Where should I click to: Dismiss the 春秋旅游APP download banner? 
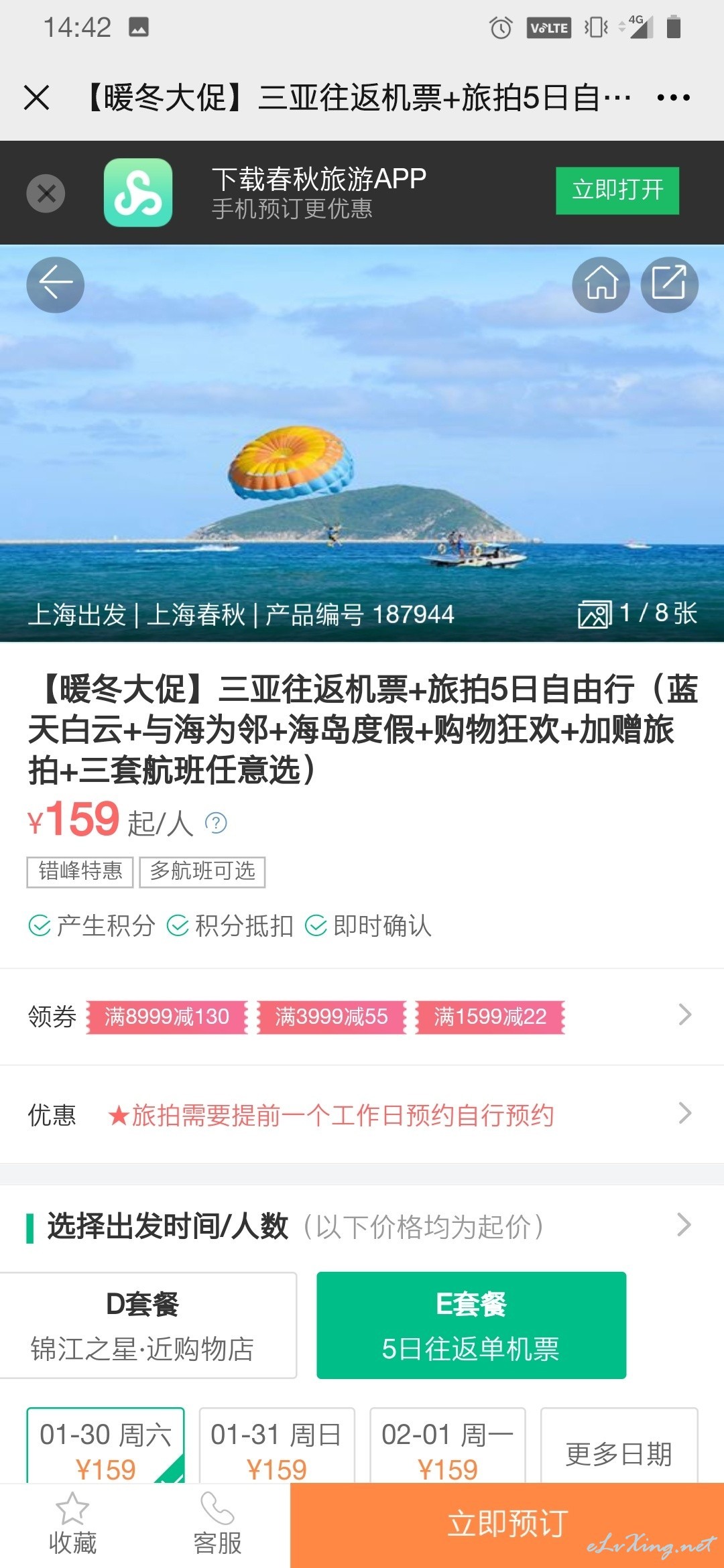(x=46, y=194)
